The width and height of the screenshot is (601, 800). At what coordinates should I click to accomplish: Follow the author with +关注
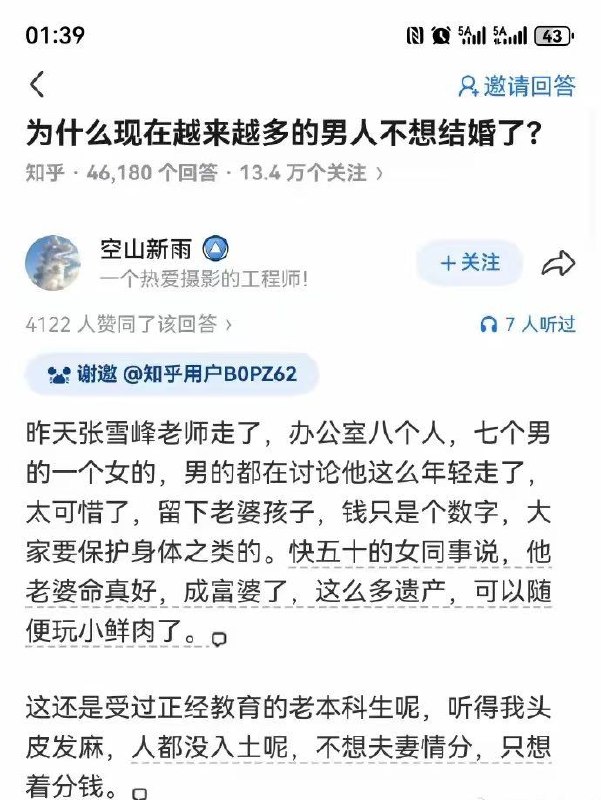(x=470, y=263)
